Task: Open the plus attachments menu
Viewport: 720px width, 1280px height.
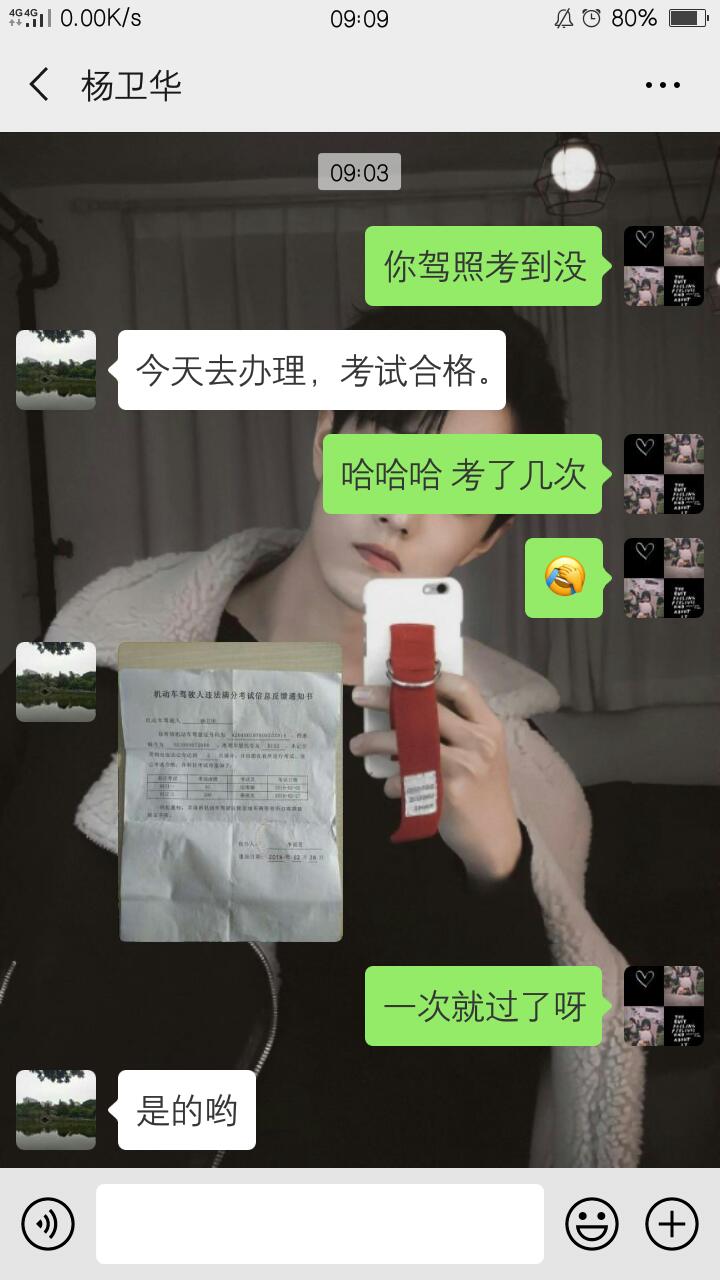Action: [x=671, y=1223]
